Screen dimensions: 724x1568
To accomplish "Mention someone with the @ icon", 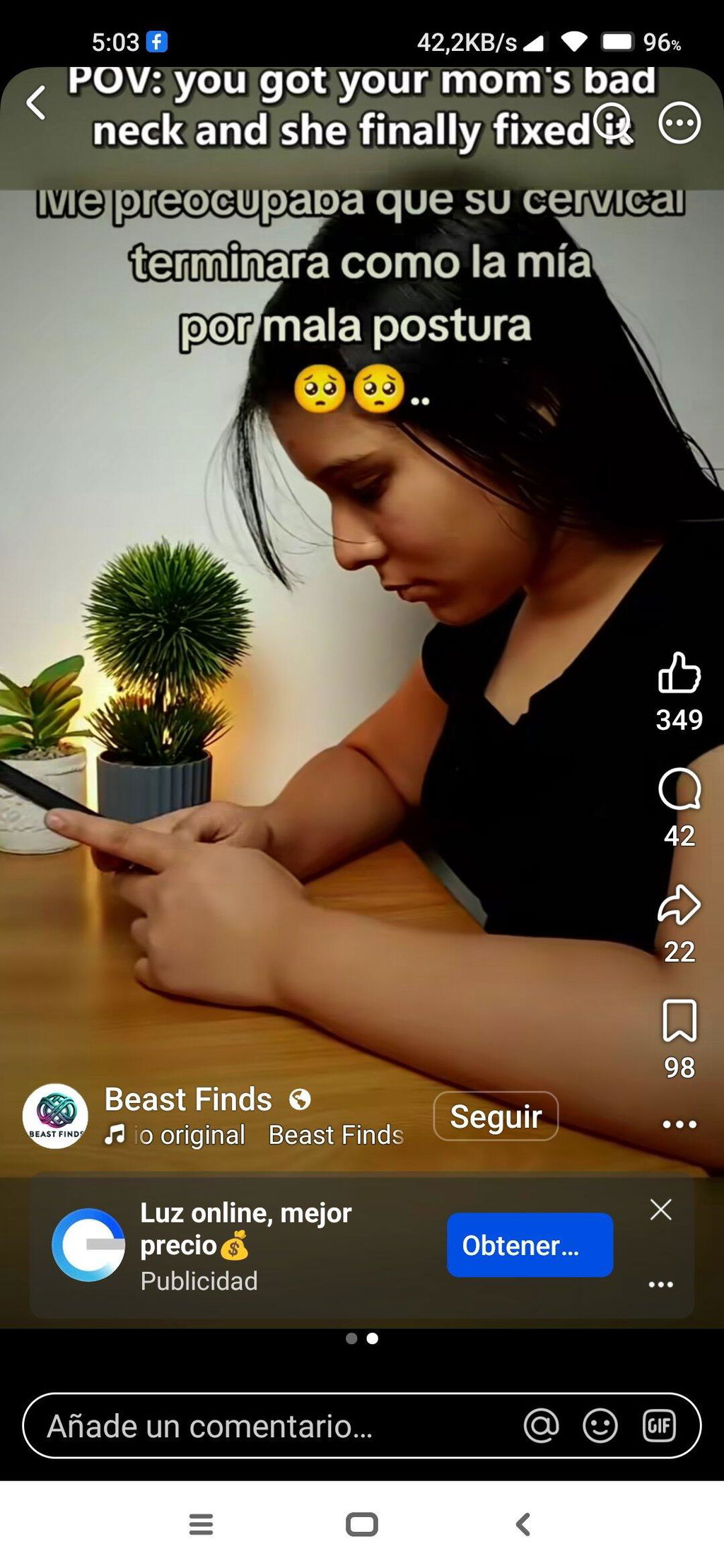I will pyautogui.click(x=541, y=1426).
